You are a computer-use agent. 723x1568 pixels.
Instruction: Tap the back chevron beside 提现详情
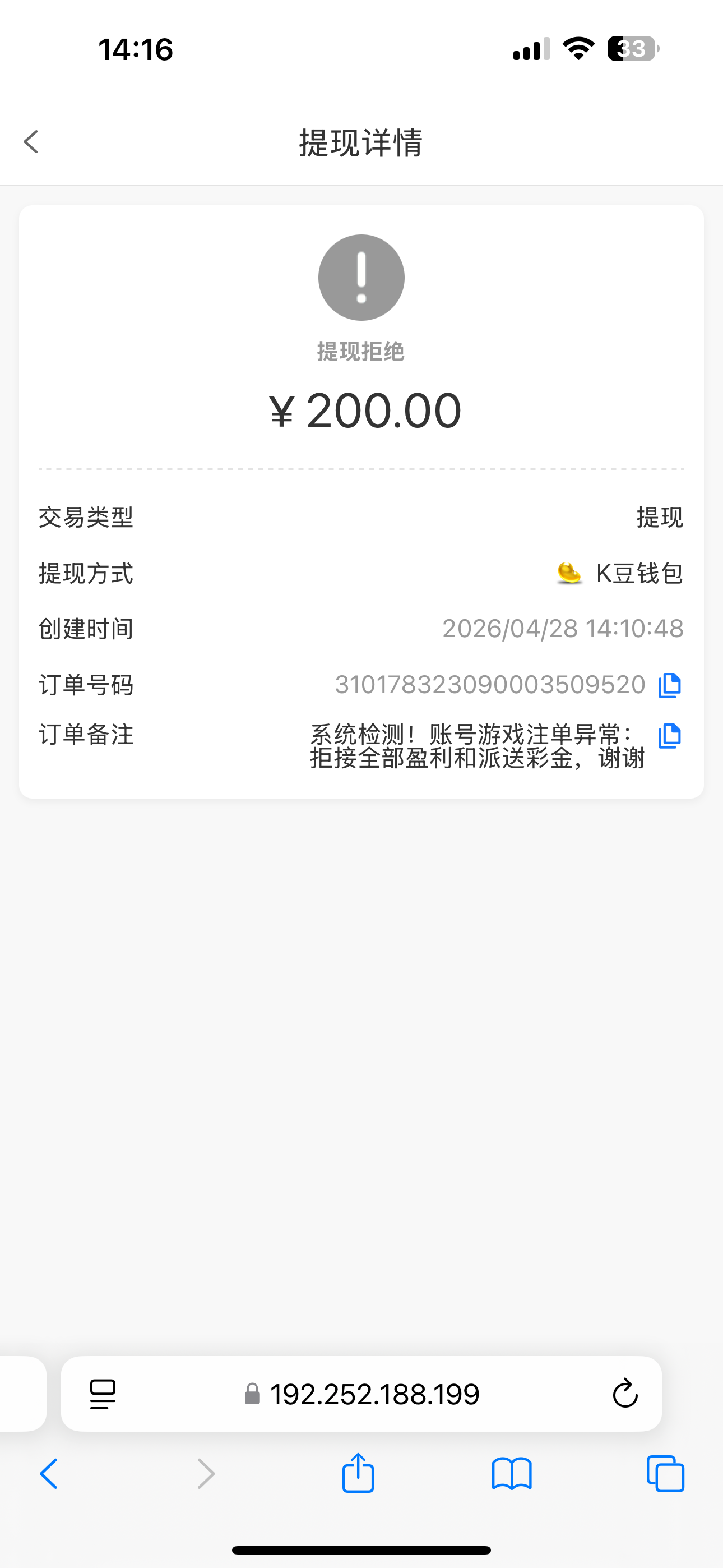pos(30,141)
